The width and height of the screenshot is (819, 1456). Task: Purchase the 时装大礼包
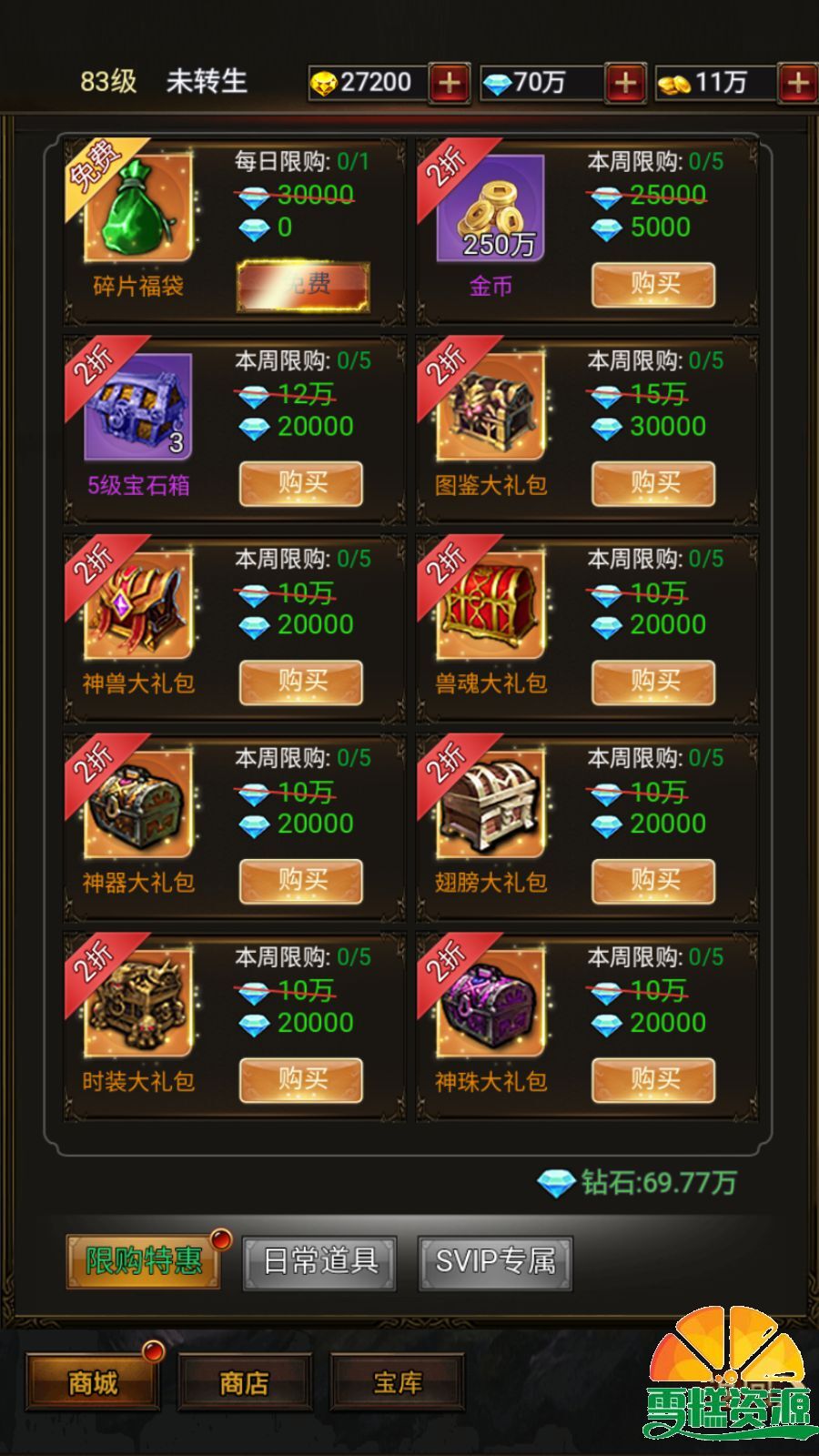[x=301, y=1080]
